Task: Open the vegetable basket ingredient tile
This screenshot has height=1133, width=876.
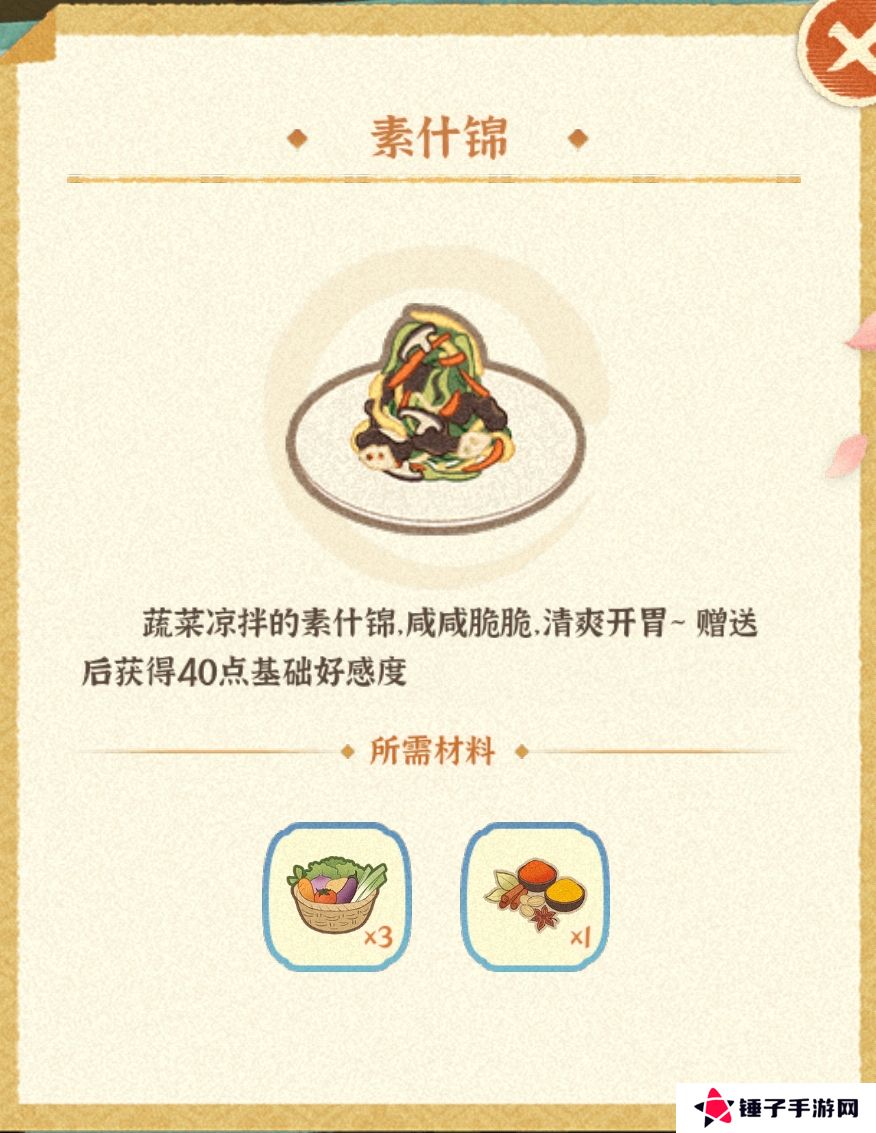Action: (336, 897)
